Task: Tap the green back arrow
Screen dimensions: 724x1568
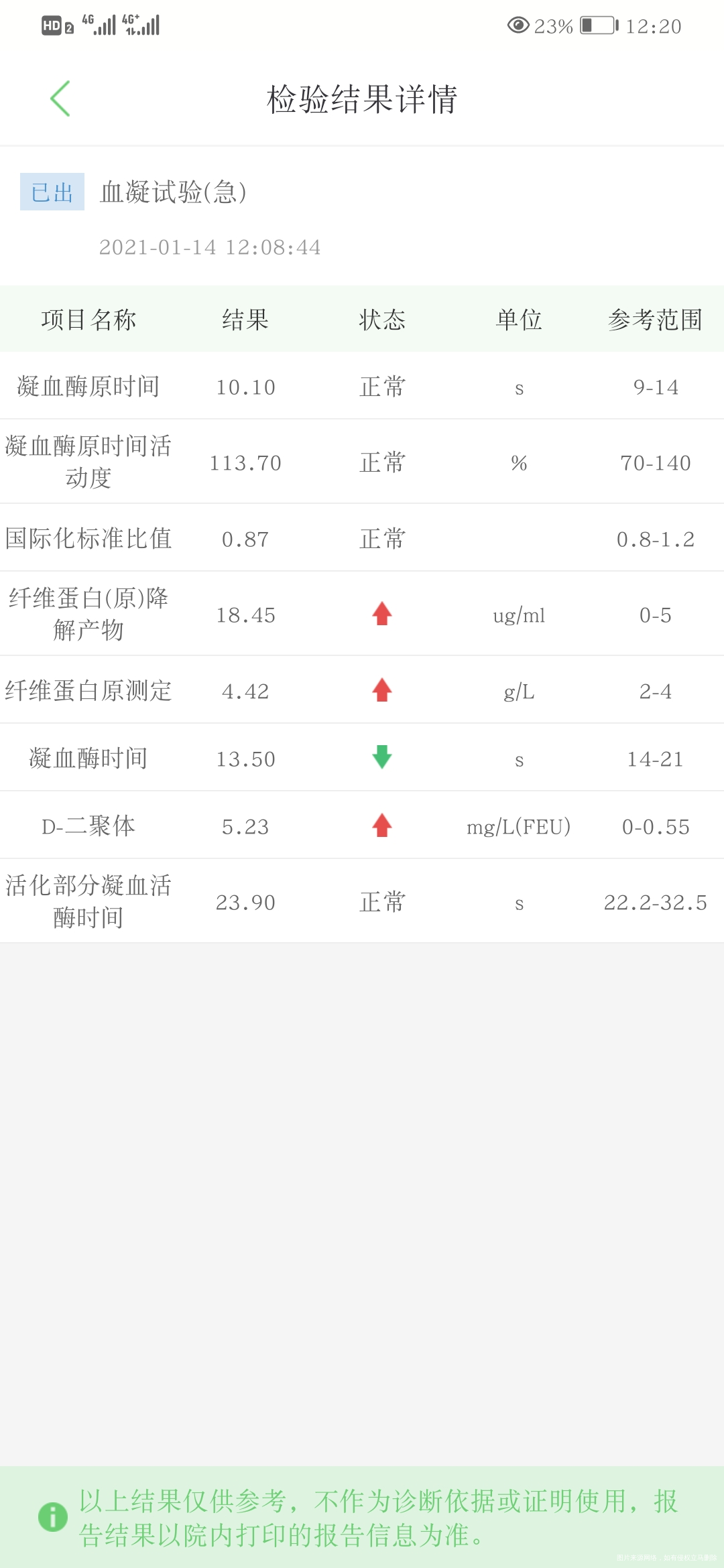Action: pyautogui.click(x=61, y=99)
